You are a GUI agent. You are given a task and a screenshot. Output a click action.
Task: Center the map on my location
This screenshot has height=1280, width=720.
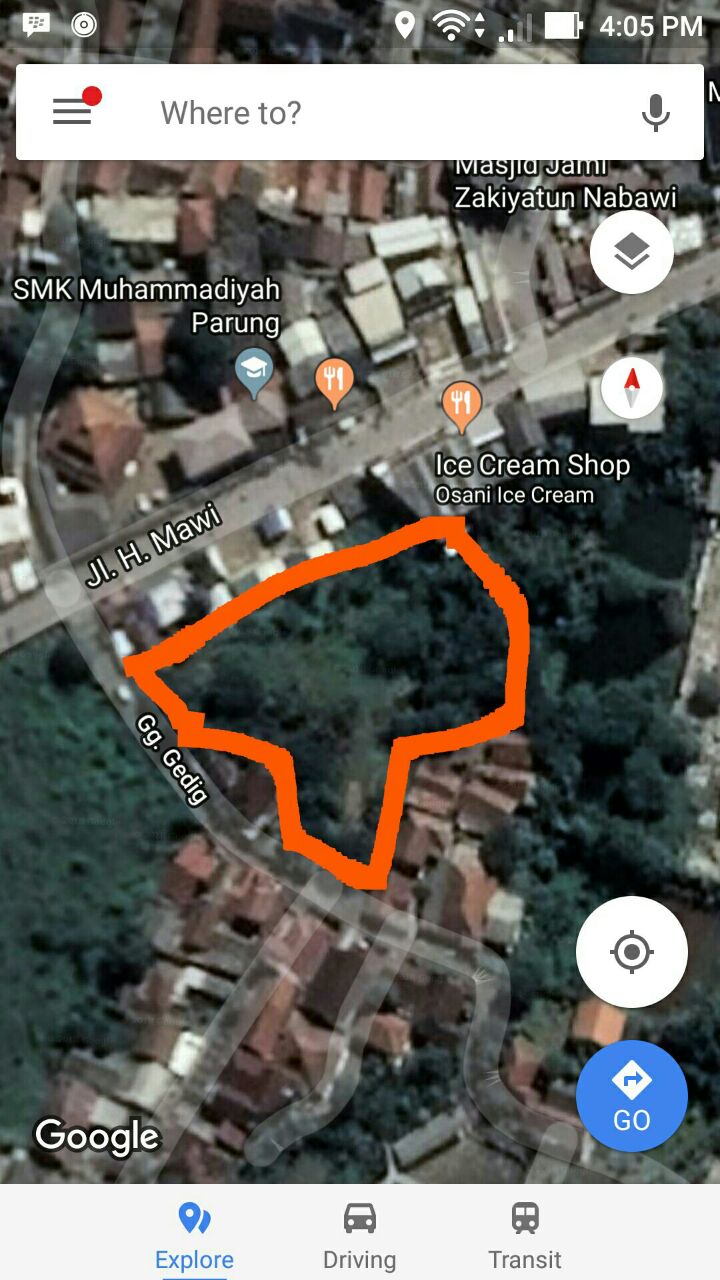(x=631, y=951)
